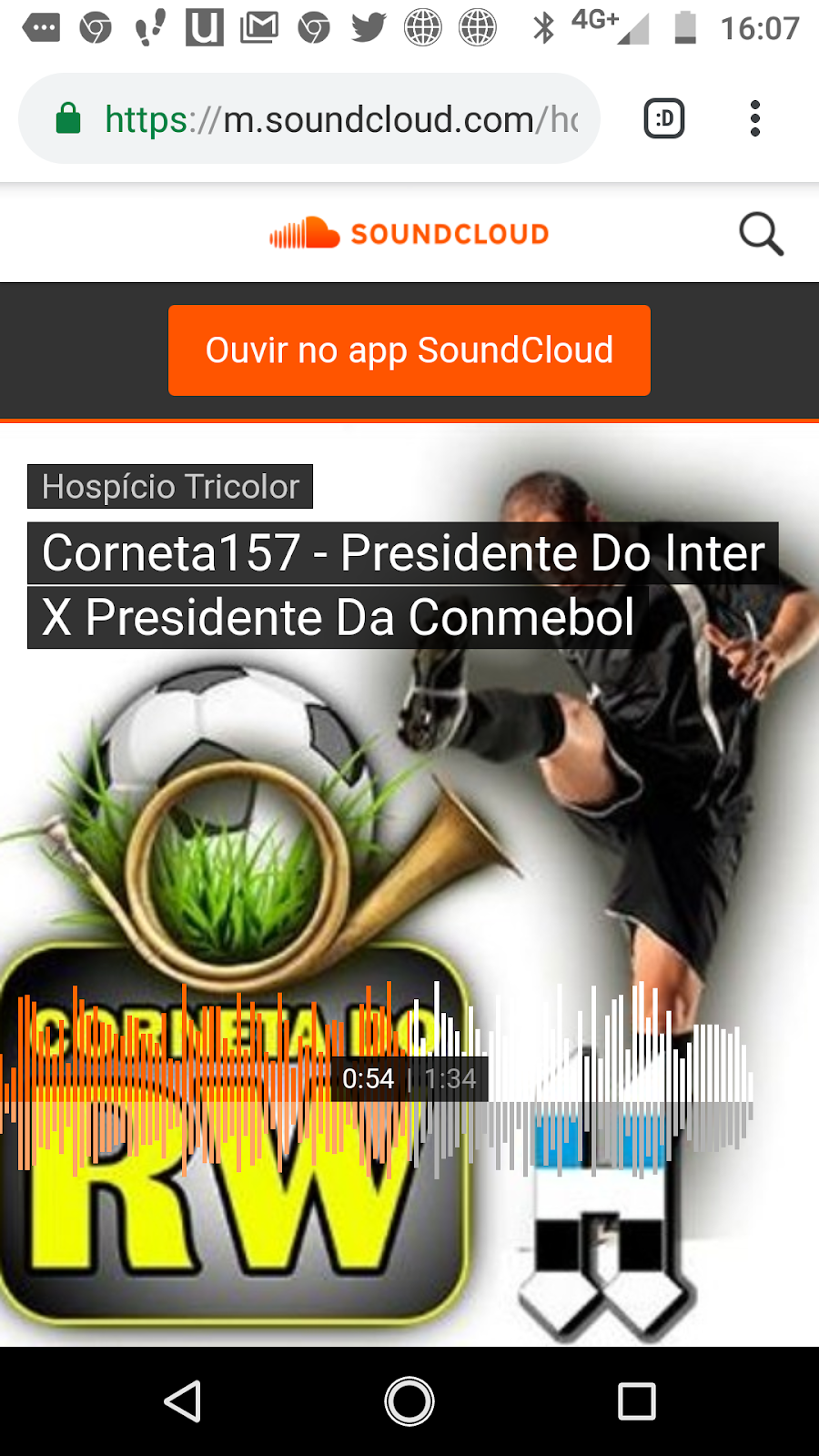Tap the Twitter icon in status bar
This screenshot has height=1456, width=819.
(x=368, y=27)
